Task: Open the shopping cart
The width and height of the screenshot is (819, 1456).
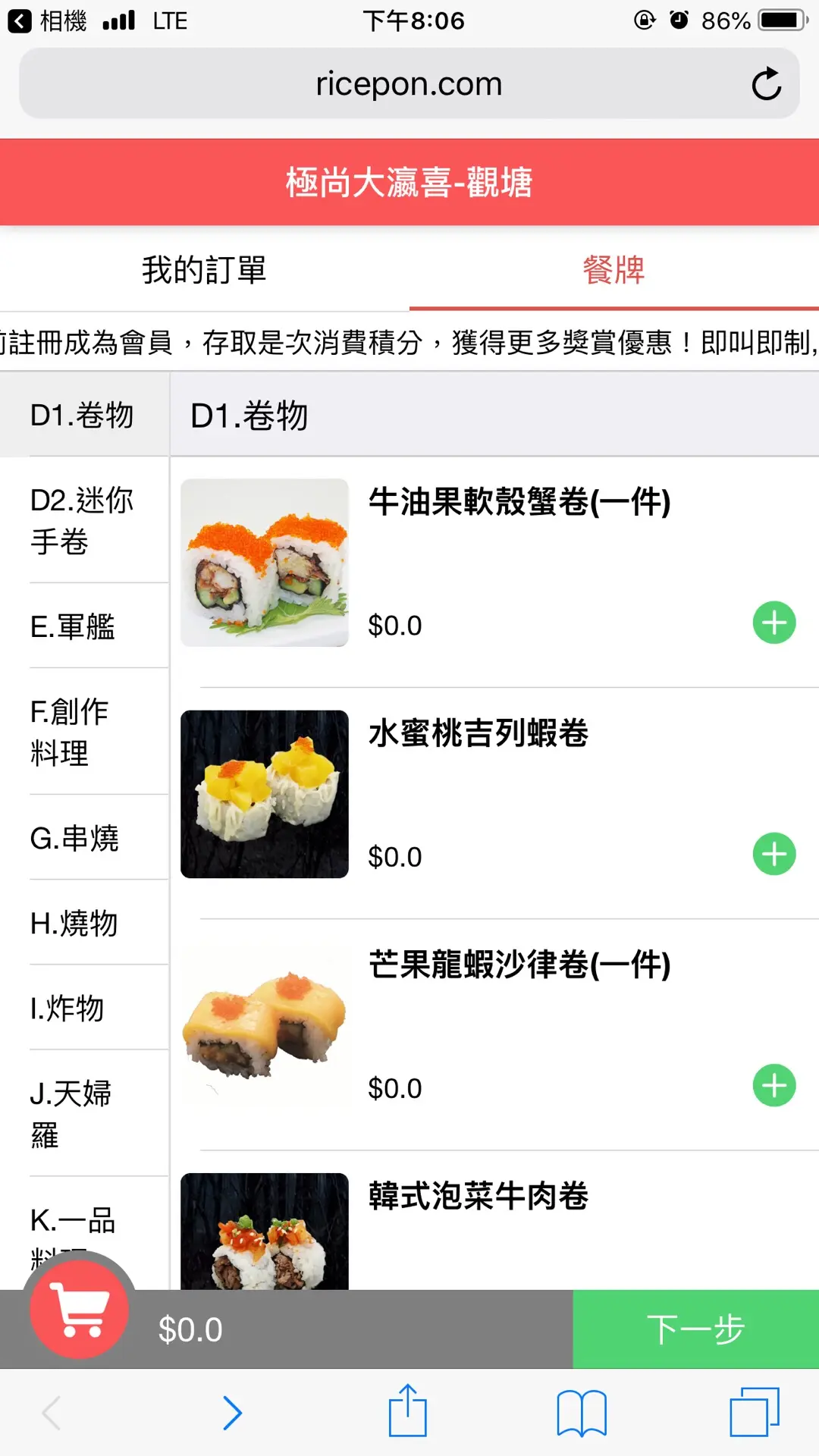Action: click(x=79, y=1308)
